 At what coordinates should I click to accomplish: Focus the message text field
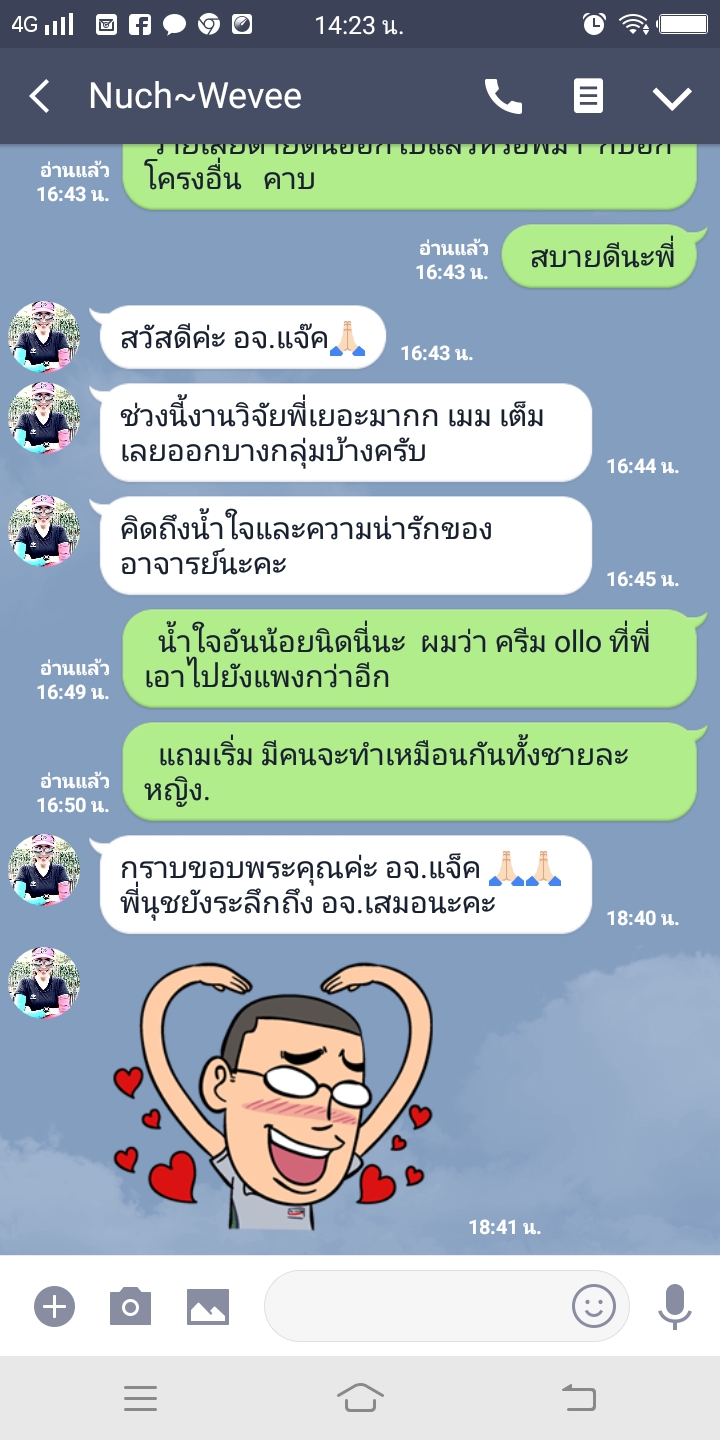(x=415, y=1306)
